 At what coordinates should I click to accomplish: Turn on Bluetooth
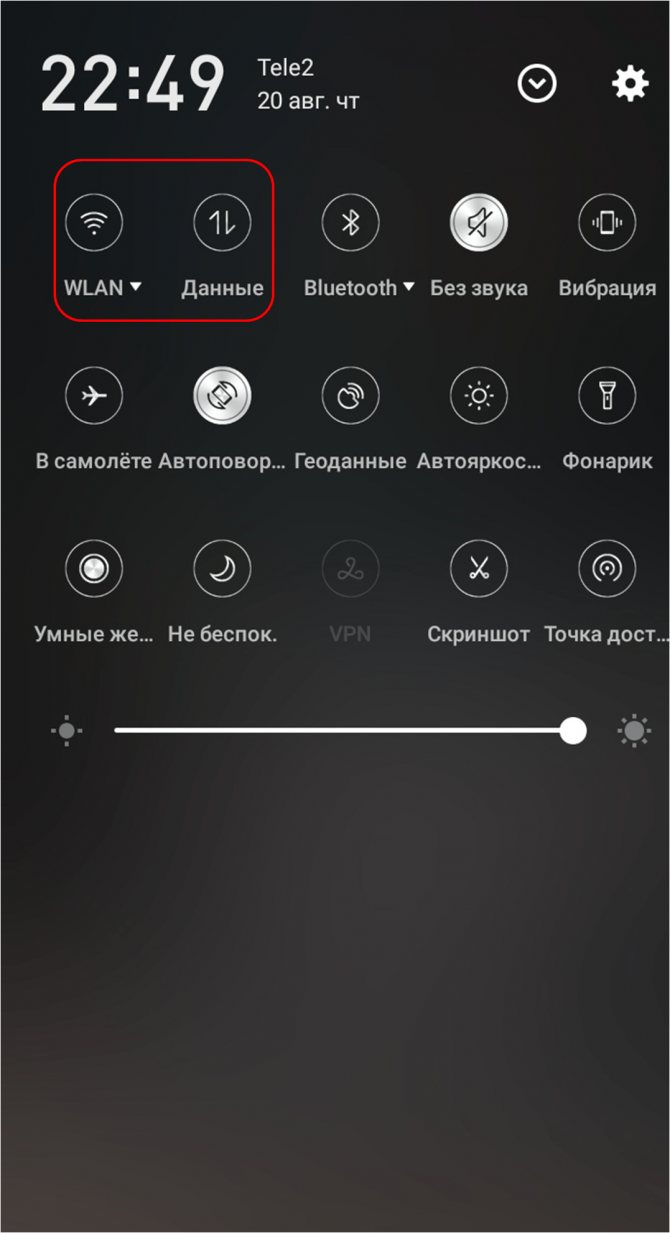pyautogui.click(x=350, y=222)
